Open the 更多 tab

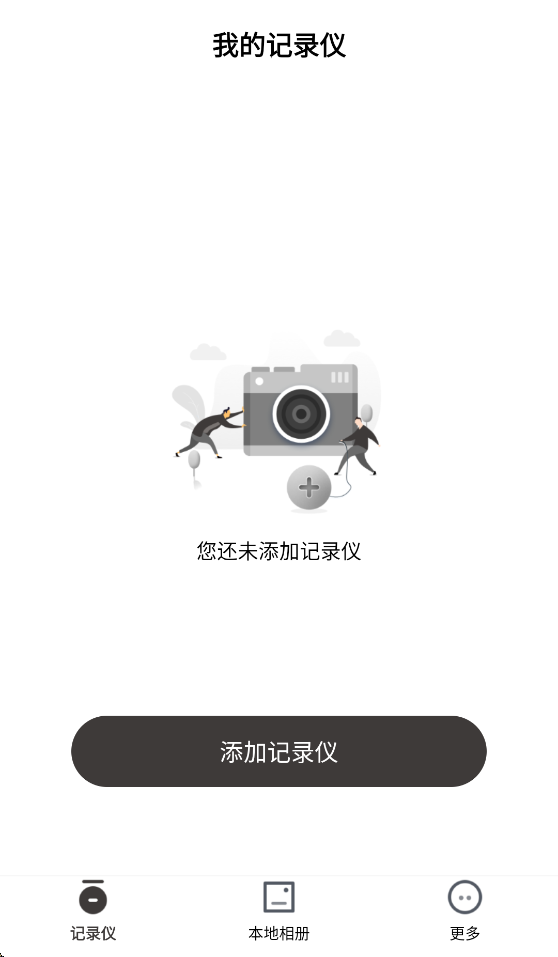pyautogui.click(x=465, y=911)
